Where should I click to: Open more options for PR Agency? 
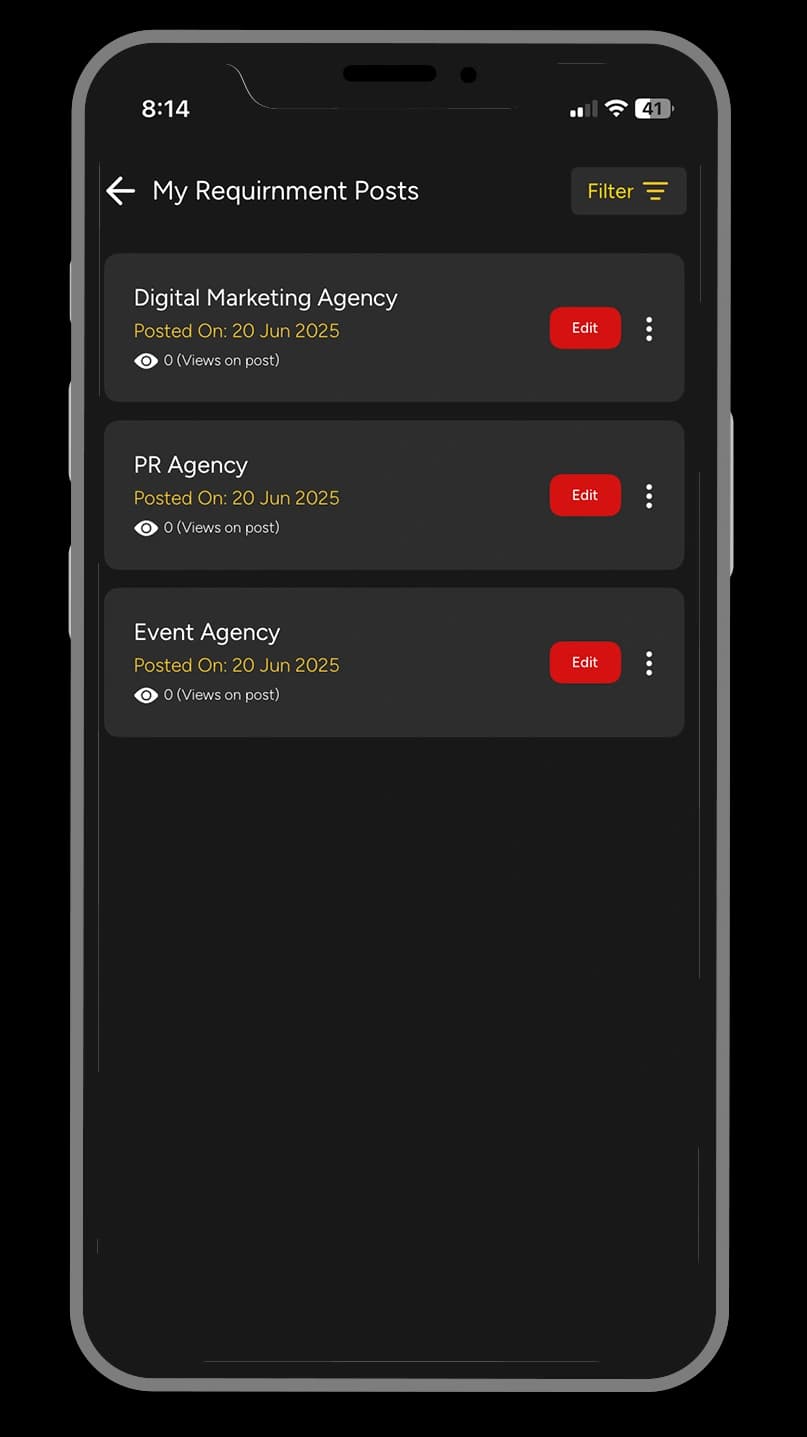point(649,496)
